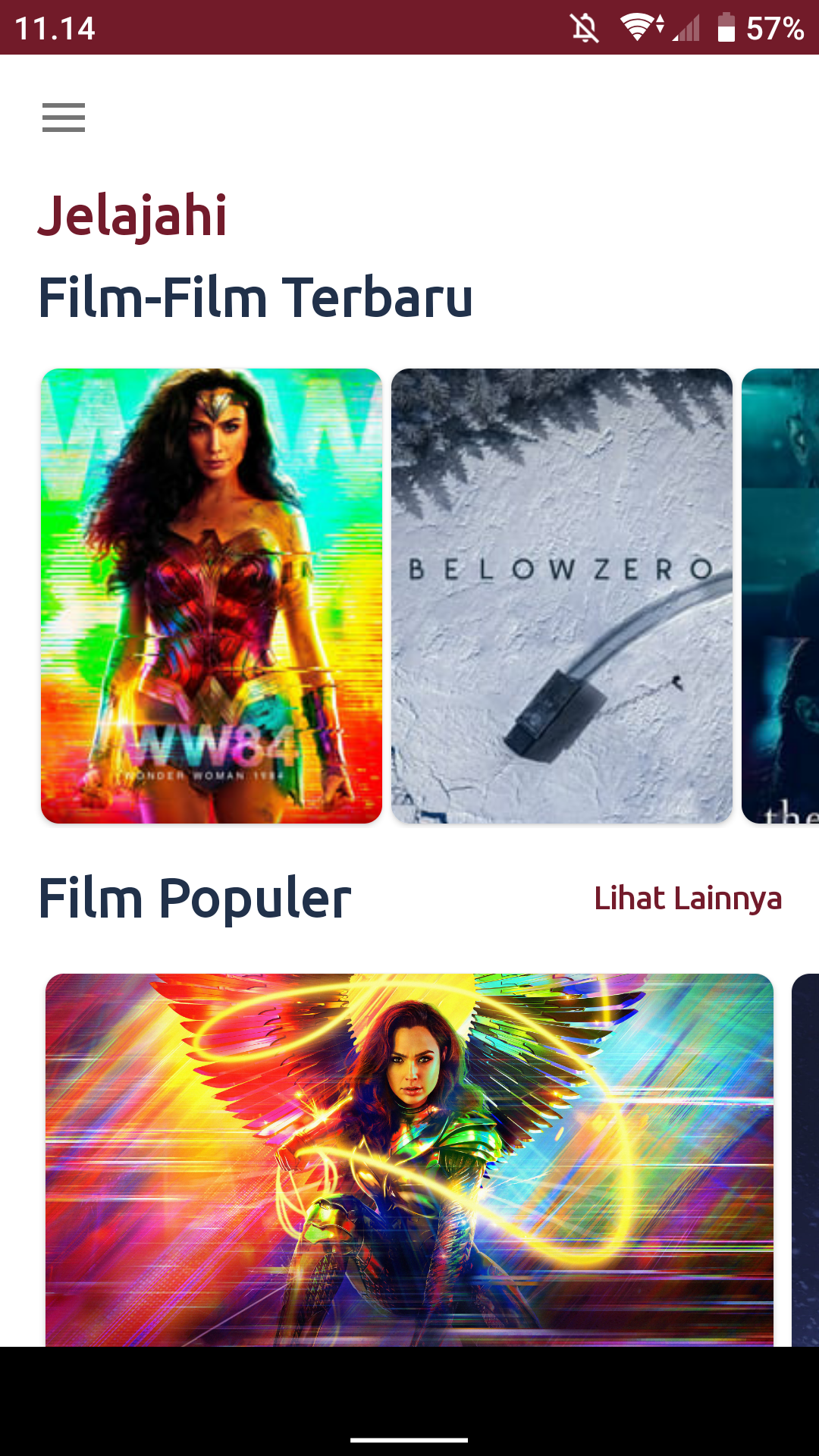Viewport: 819px width, 1456px height.
Task: Tap the Jelajahi heading
Action: point(133,216)
